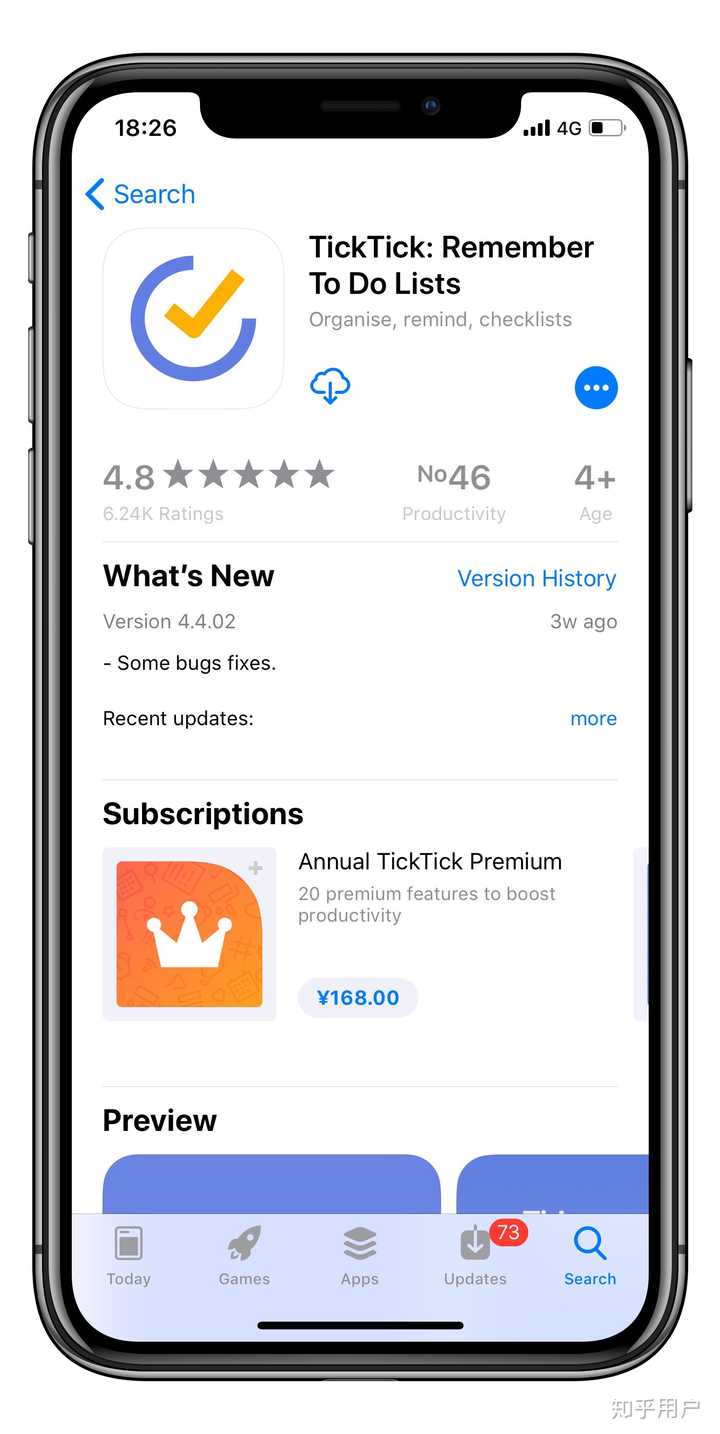Expand recent updates with more
This screenshot has height=1434, width=720.
593,718
